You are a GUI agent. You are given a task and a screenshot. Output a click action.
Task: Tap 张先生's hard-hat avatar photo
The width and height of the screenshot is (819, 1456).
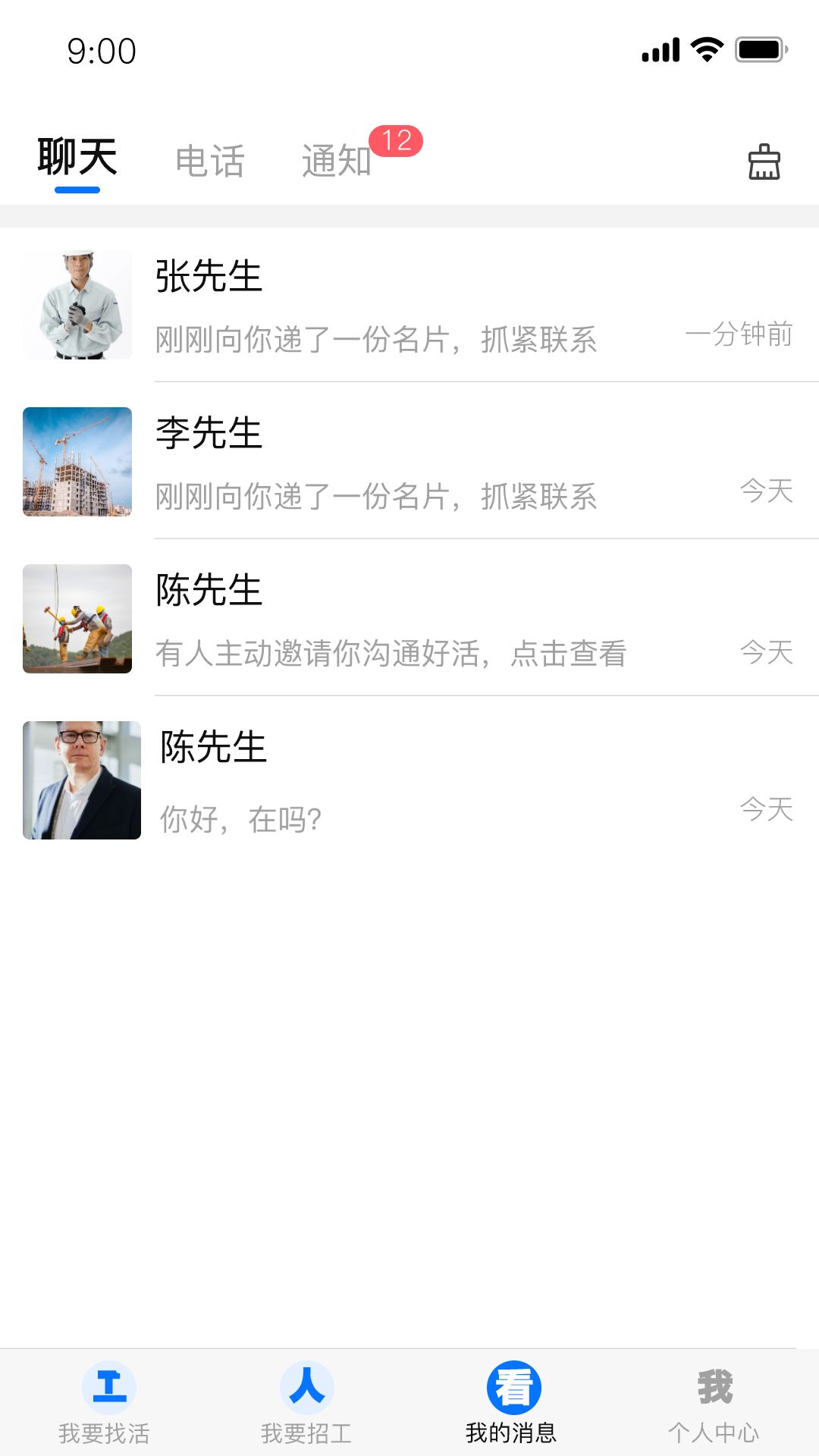tap(77, 303)
